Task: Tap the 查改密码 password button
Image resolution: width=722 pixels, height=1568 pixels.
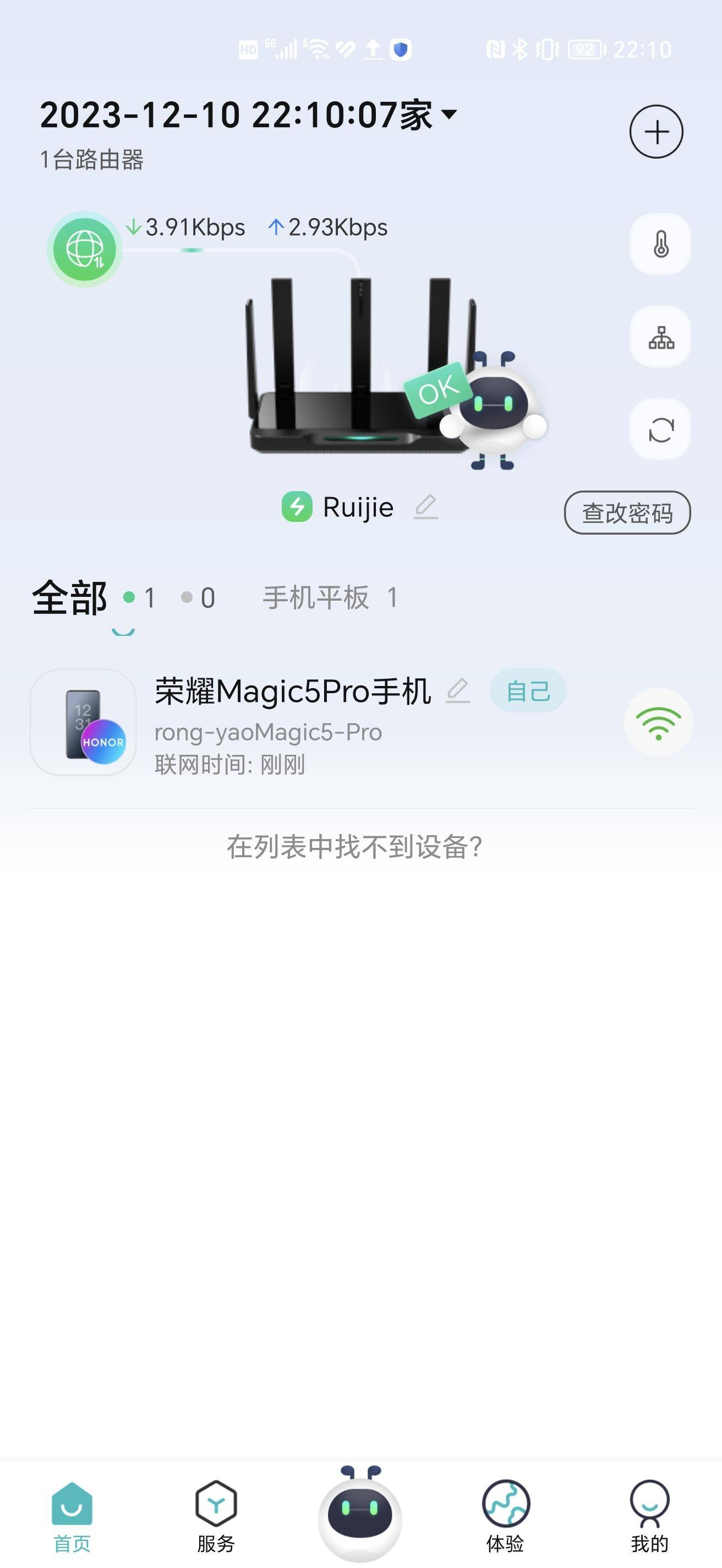Action: click(627, 513)
